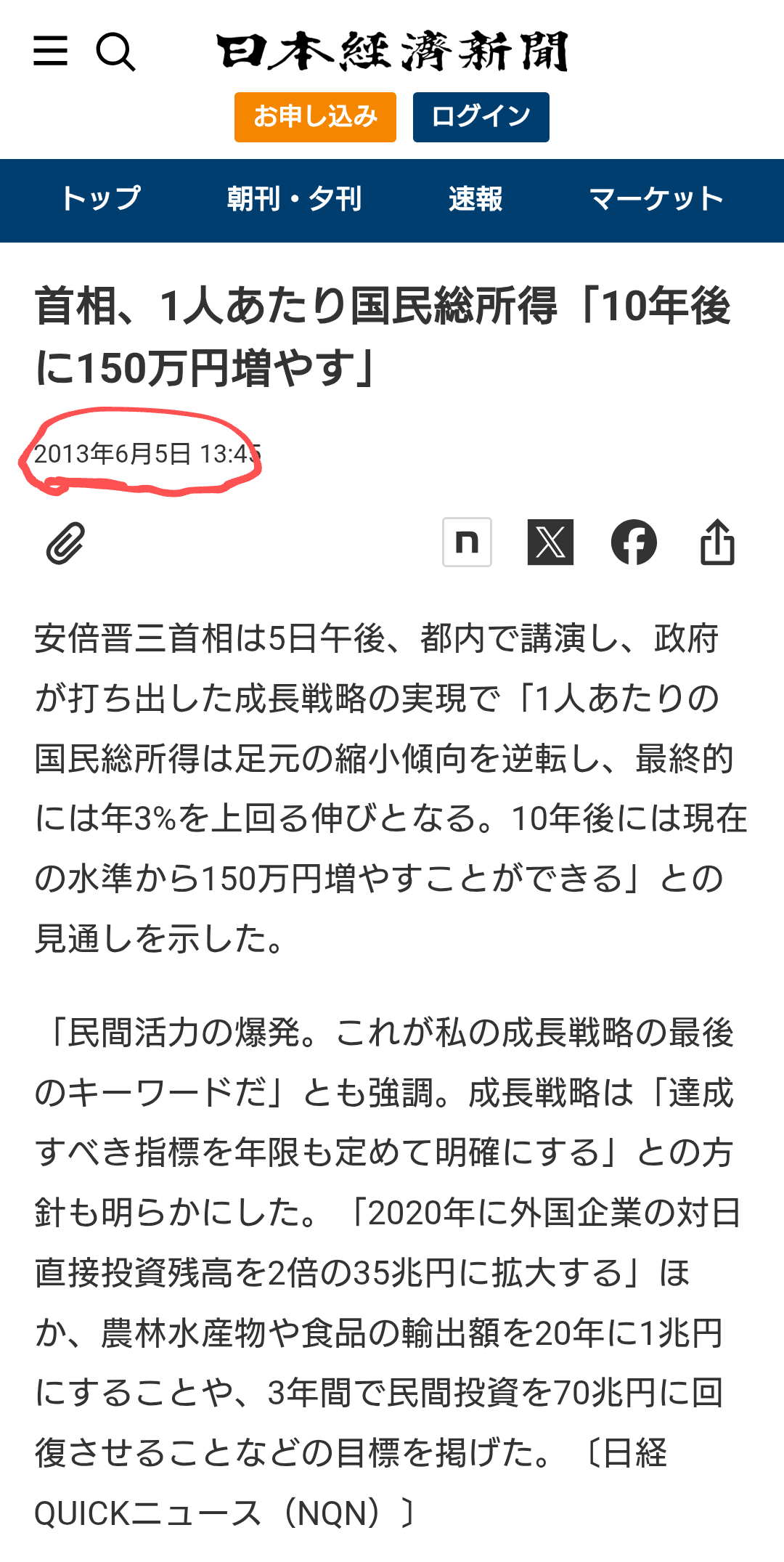Tap the ログイン login button

point(481,117)
